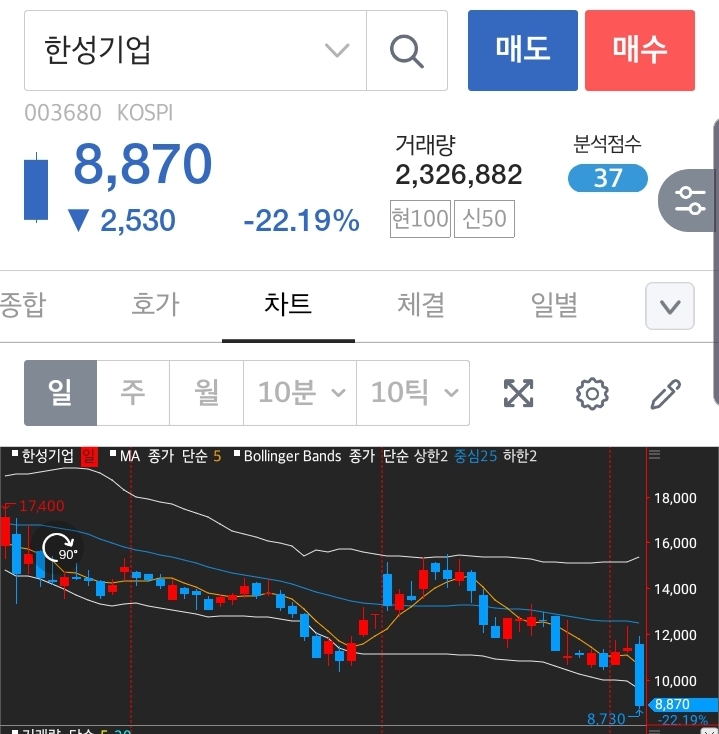Tap the blue 매도 sell button

(522, 50)
